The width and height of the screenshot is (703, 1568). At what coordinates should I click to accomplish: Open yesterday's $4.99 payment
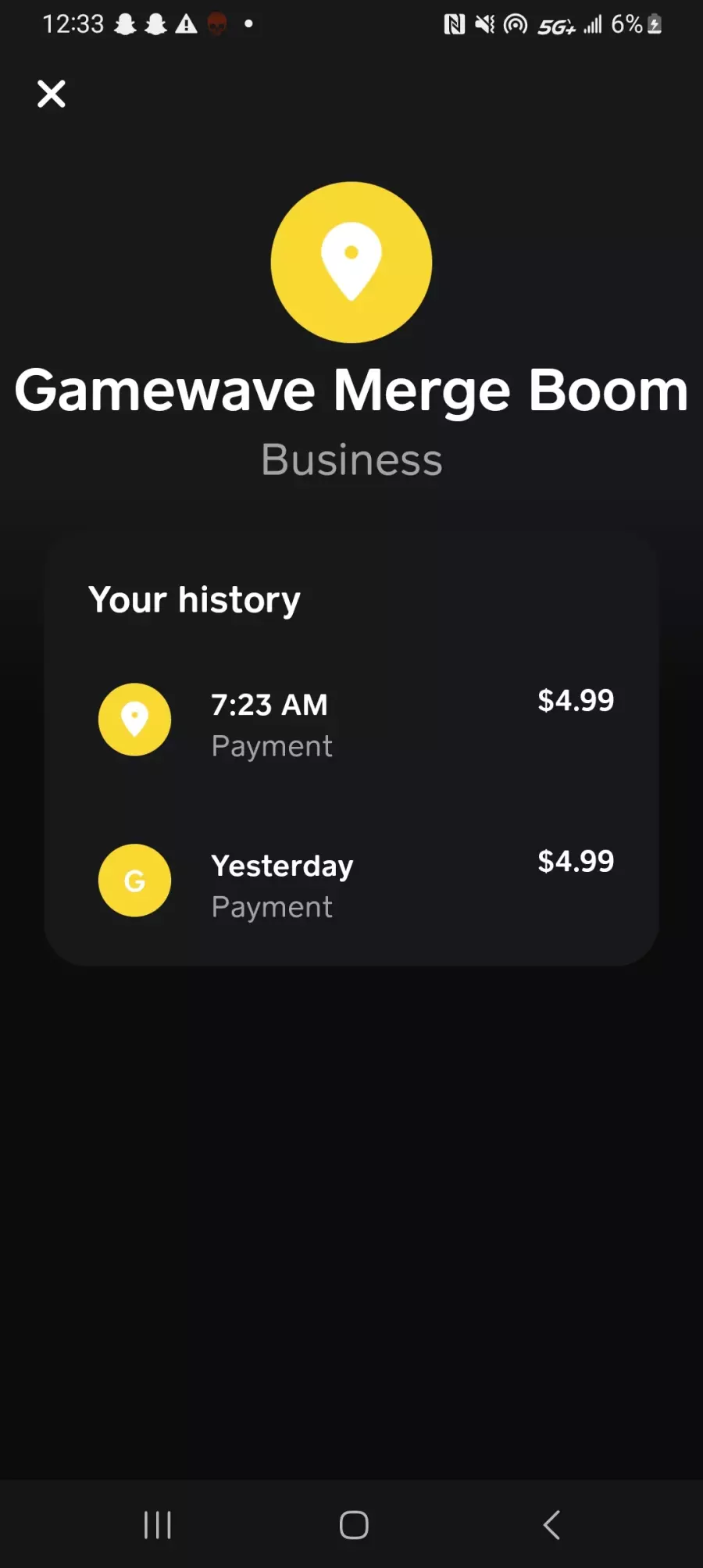351,883
